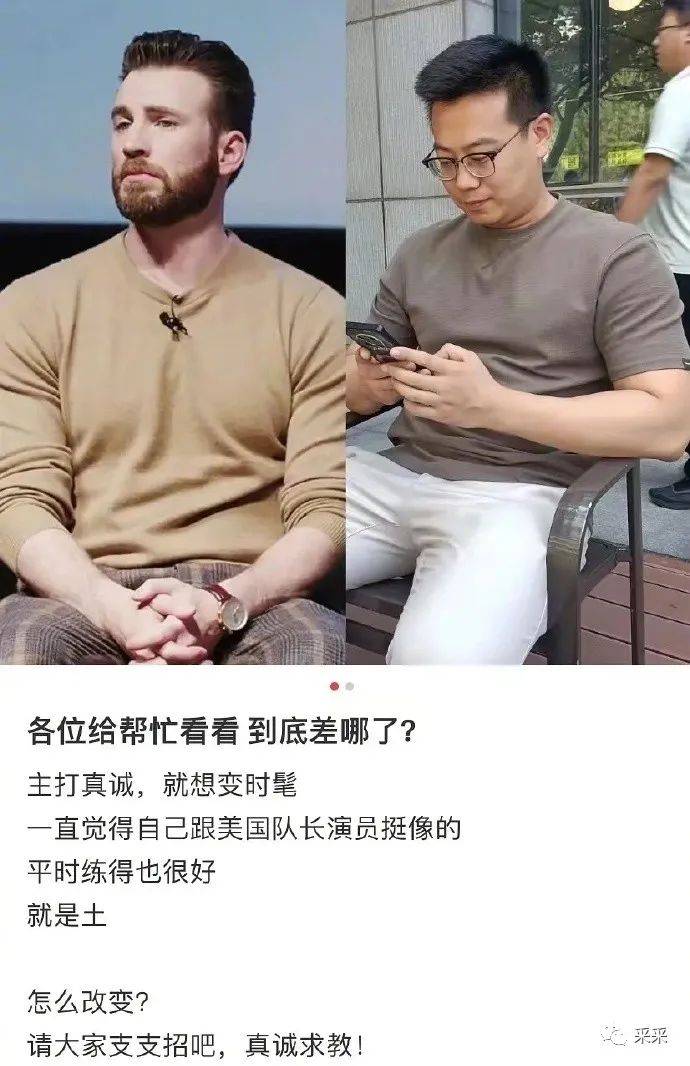The width and height of the screenshot is (690, 1066).
Task: Open the post's comparison photo full screen
Action: 345,332
